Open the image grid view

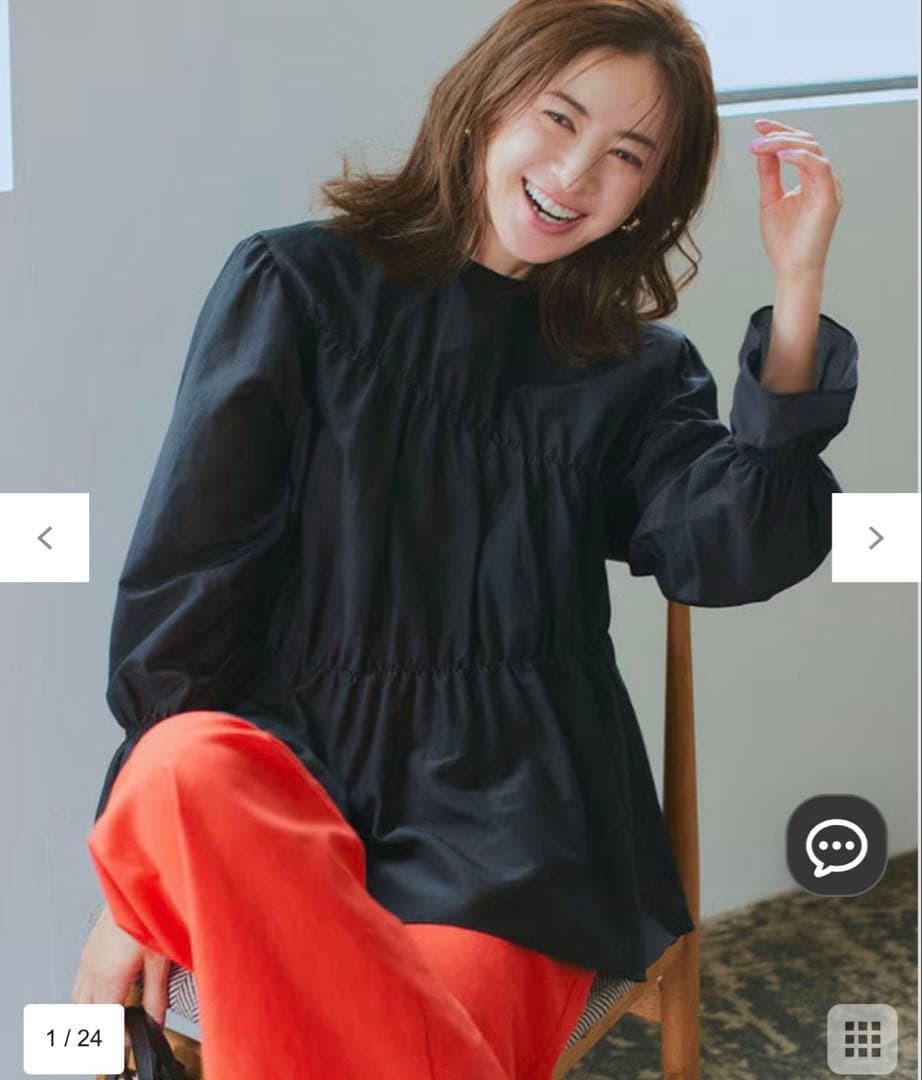pos(862,1039)
